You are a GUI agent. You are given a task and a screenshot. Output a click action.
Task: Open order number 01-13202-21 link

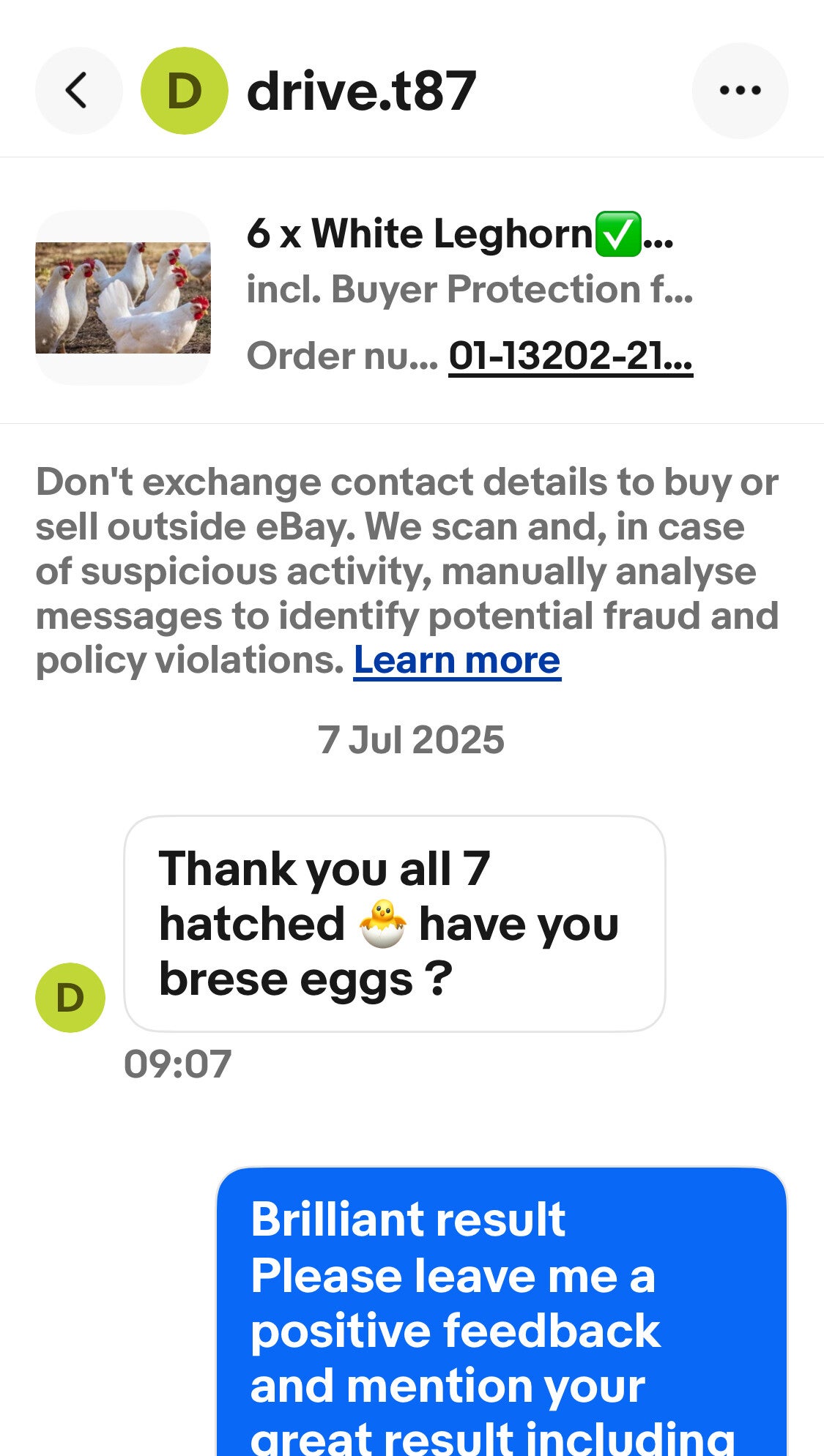point(571,356)
